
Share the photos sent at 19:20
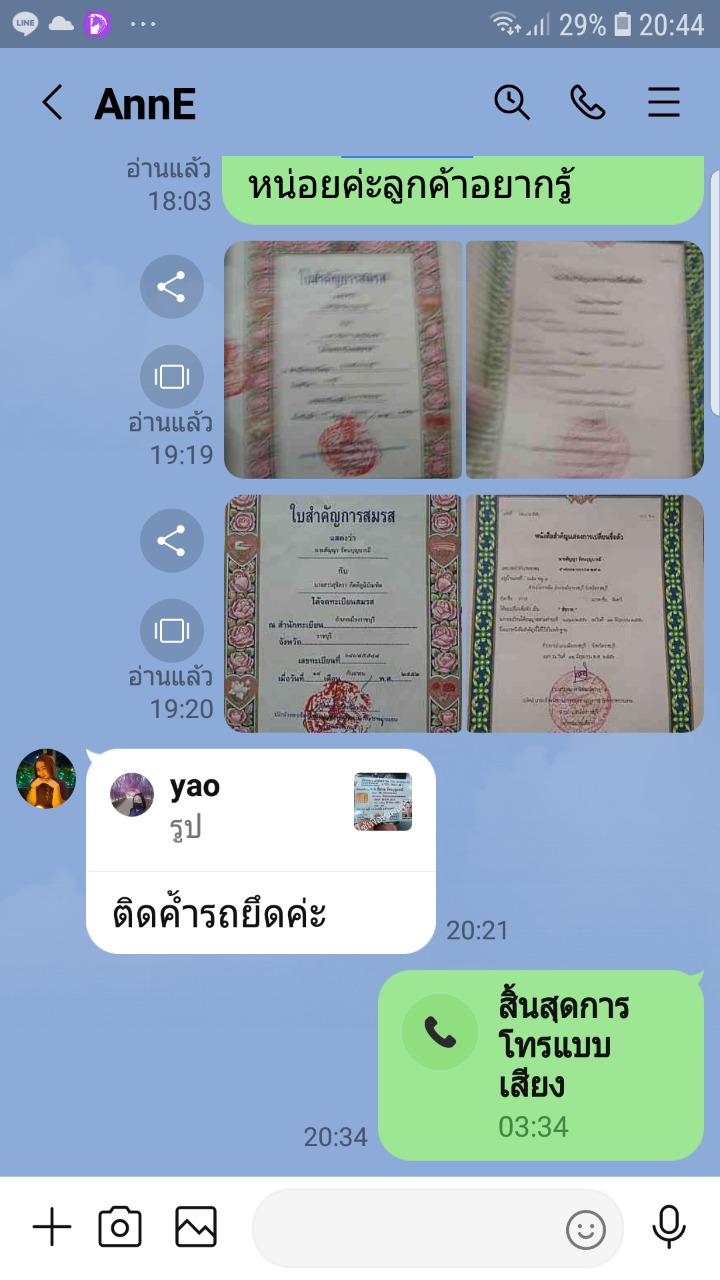click(x=172, y=541)
